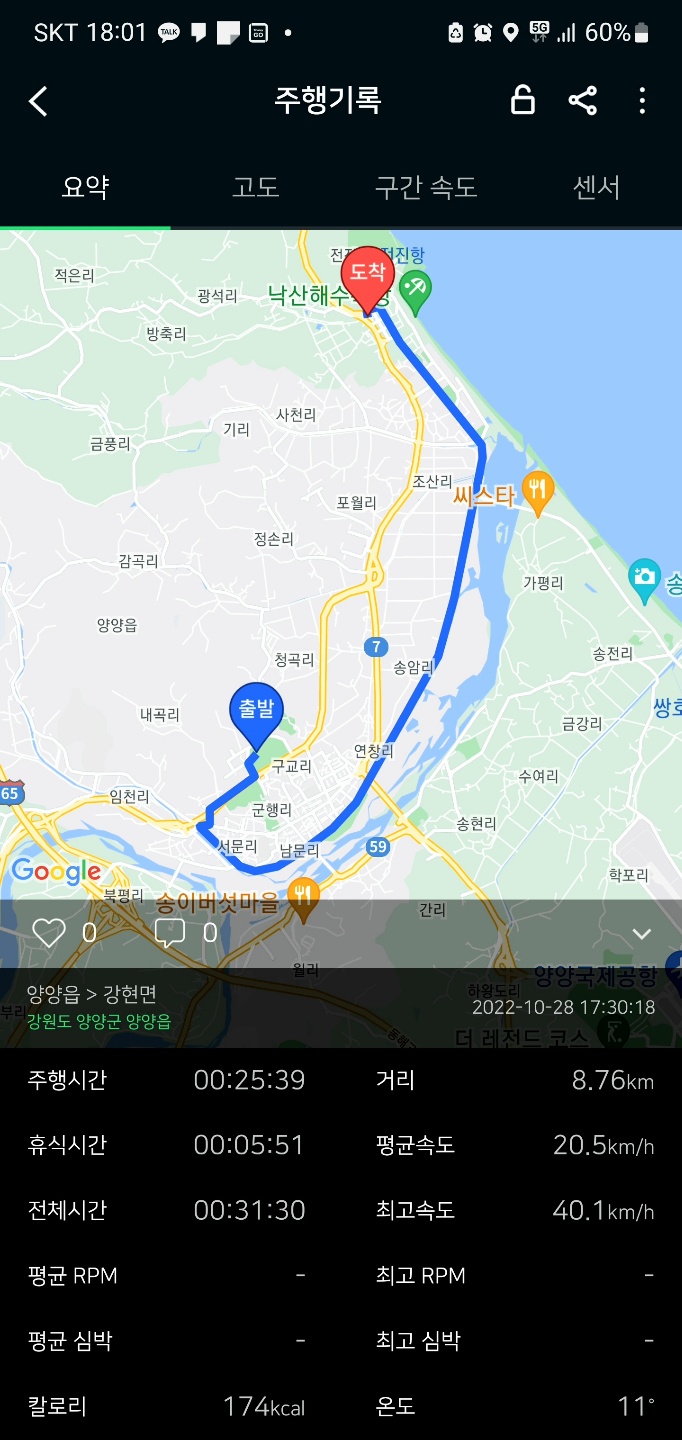Image resolution: width=682 pixels, height=1440 pixels.
Task: Tap the red 도착 marker on the map
Action: click(x=368, y=275)
